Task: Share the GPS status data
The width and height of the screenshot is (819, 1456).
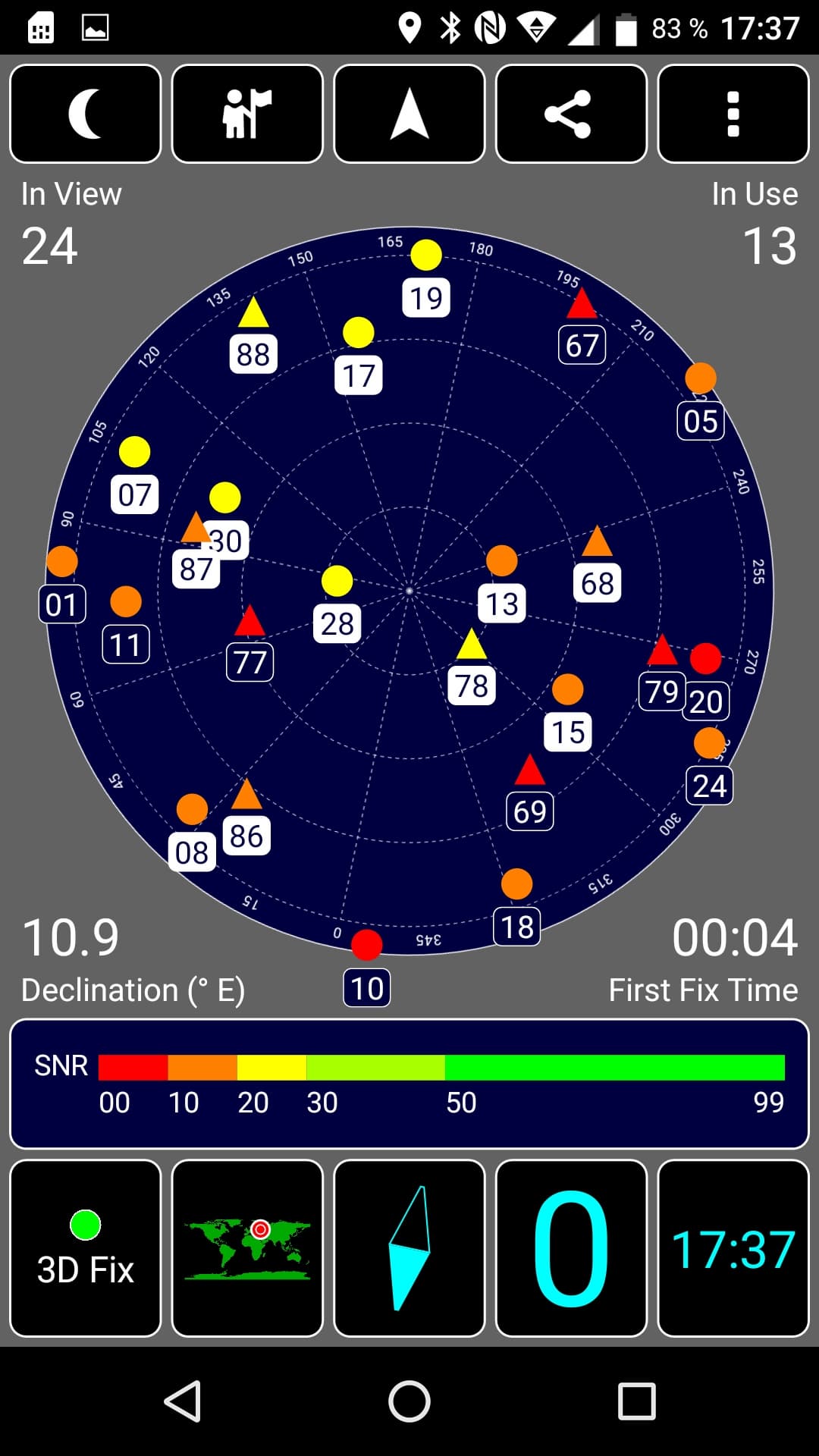Action: point(571,114)
